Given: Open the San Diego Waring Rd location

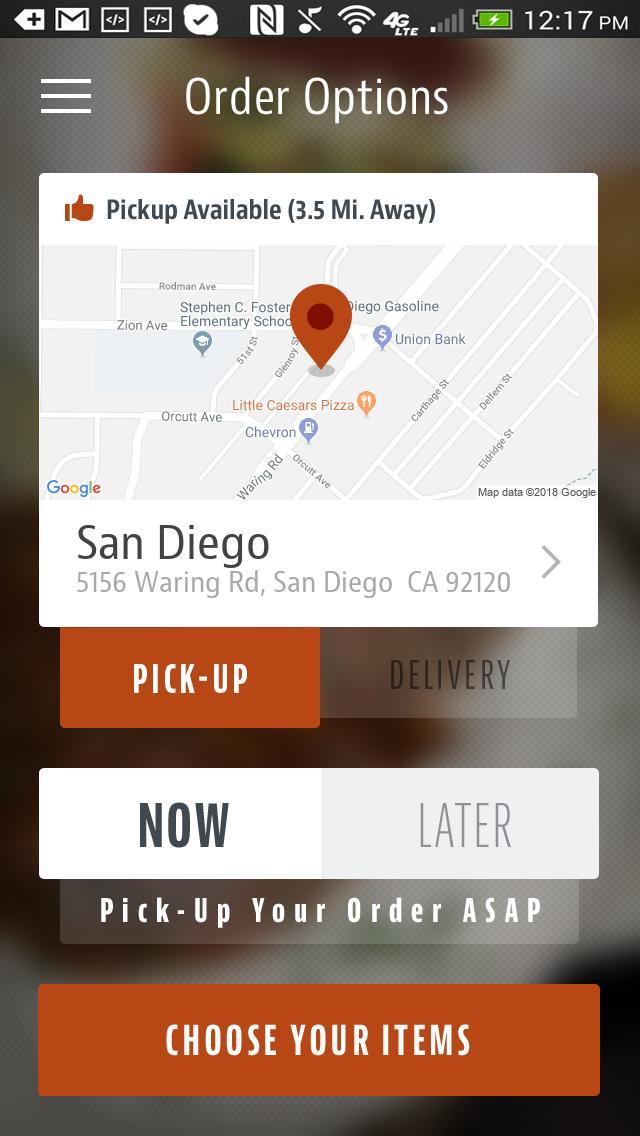Looking at the screenshot, I should point(318,562).
